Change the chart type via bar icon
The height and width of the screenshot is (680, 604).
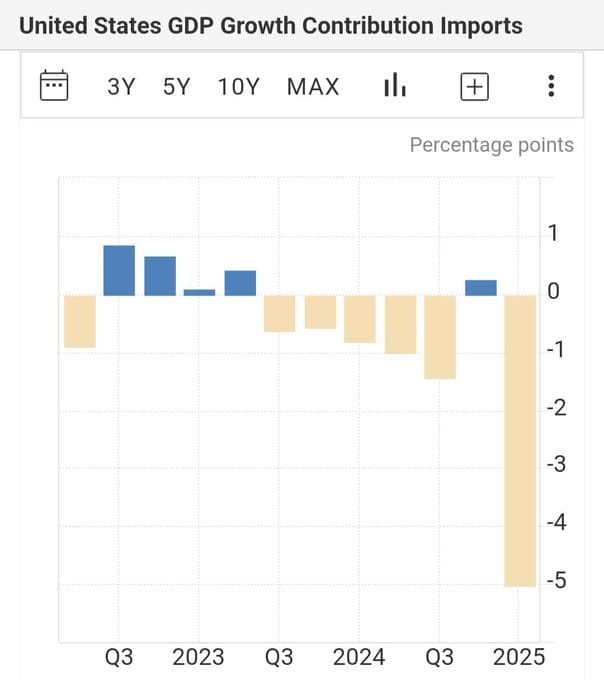point(395,87)
